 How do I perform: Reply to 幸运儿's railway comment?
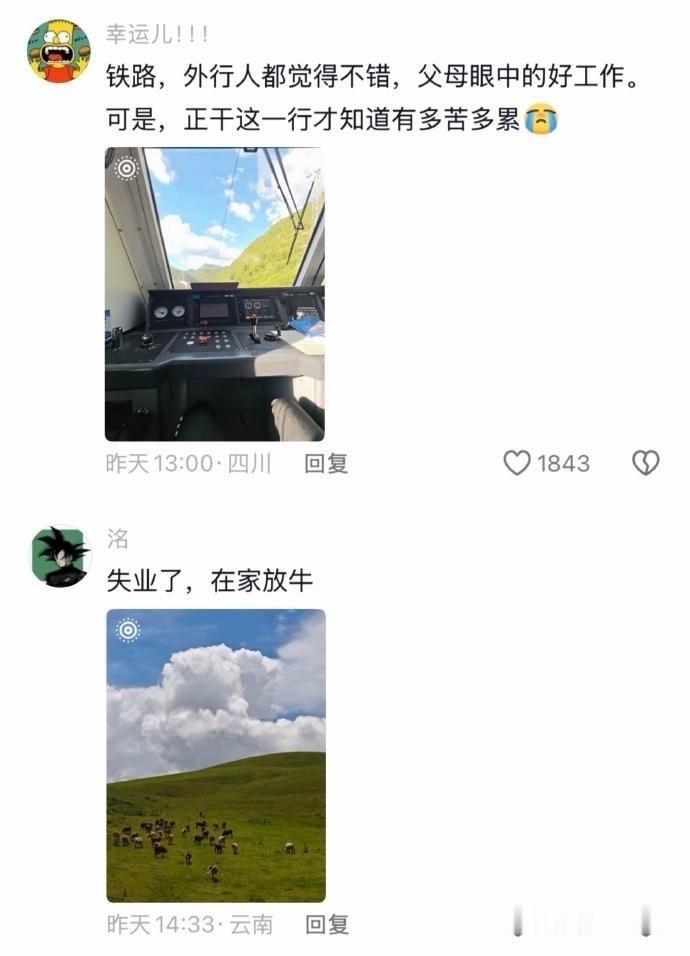click(x=326, y=464)
